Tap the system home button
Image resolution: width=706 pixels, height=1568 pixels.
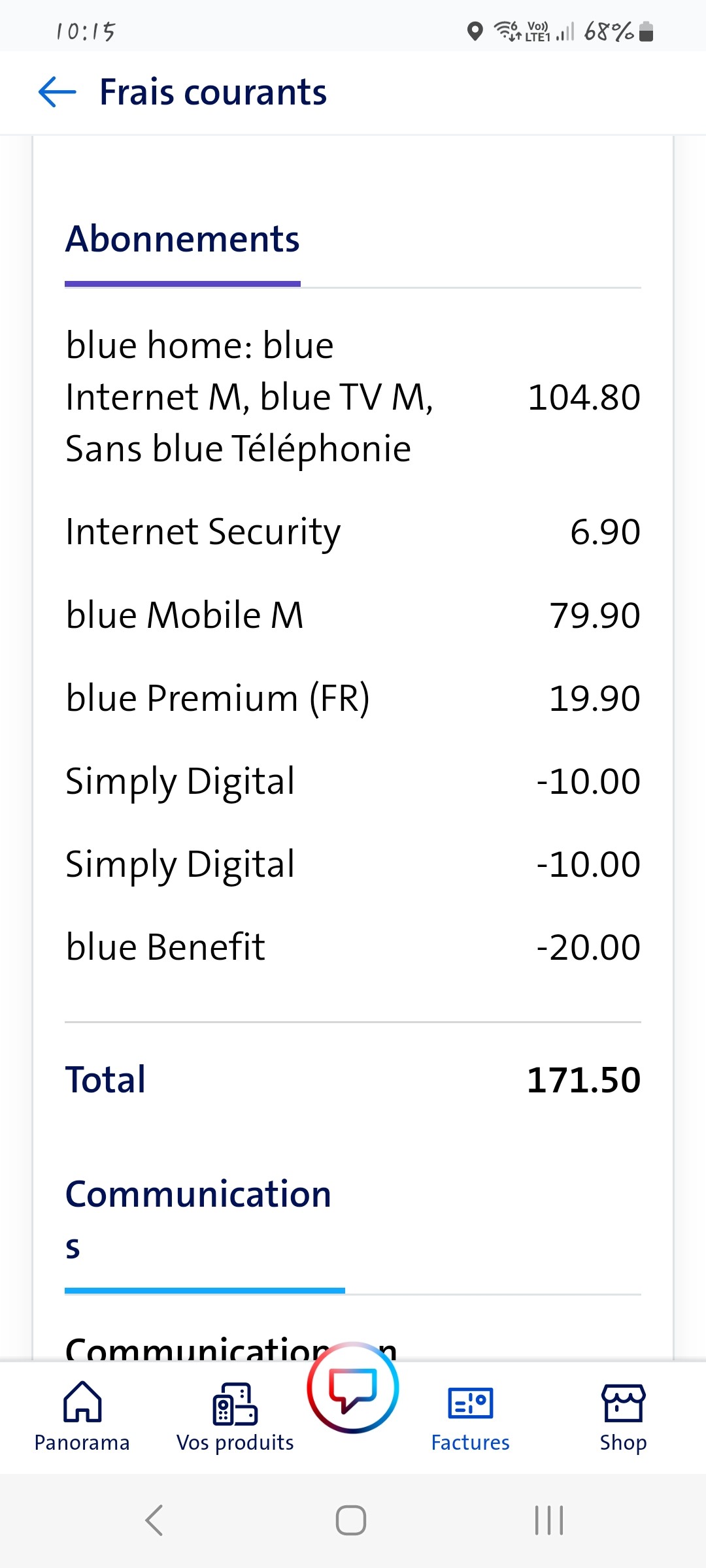pos(351,1520)
